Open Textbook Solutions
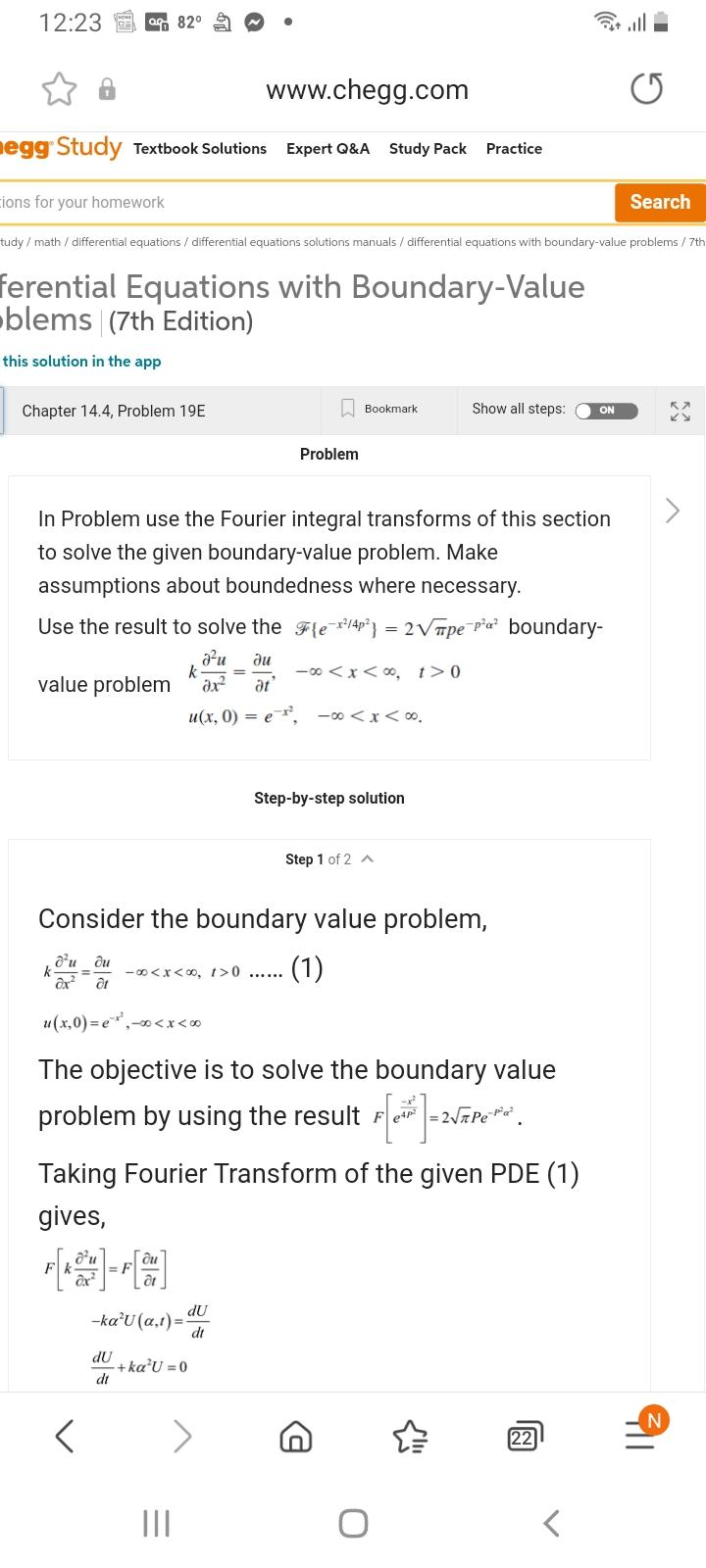706x1568 pixels. click(x=200, y=149)
